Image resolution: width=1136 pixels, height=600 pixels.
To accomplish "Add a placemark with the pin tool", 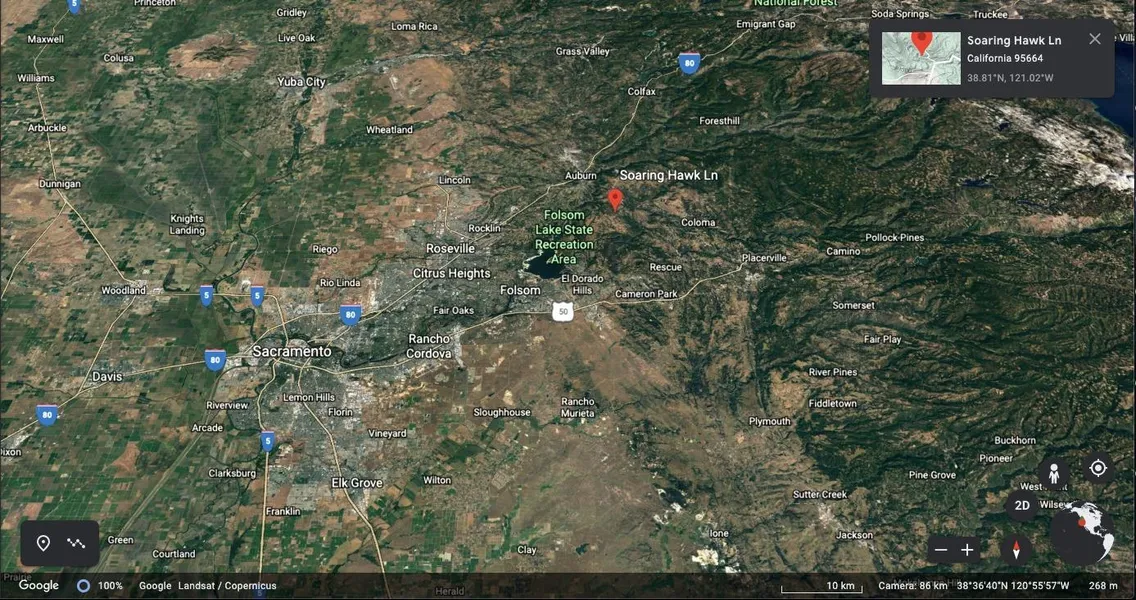I will pos(43,543).
